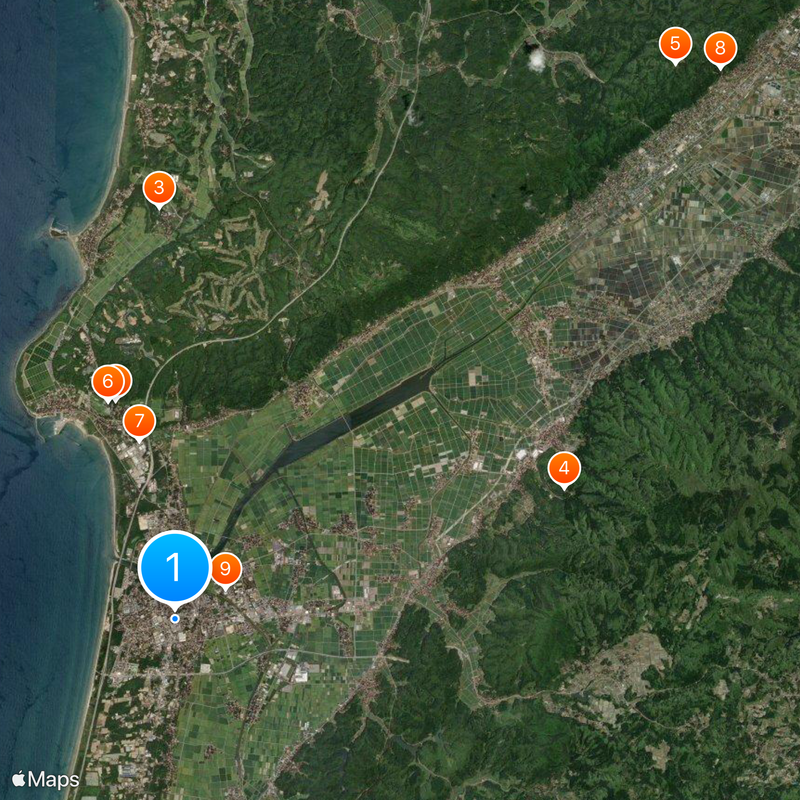
Task: Select orange pin number 5
Action: click(x=675, y=44)
